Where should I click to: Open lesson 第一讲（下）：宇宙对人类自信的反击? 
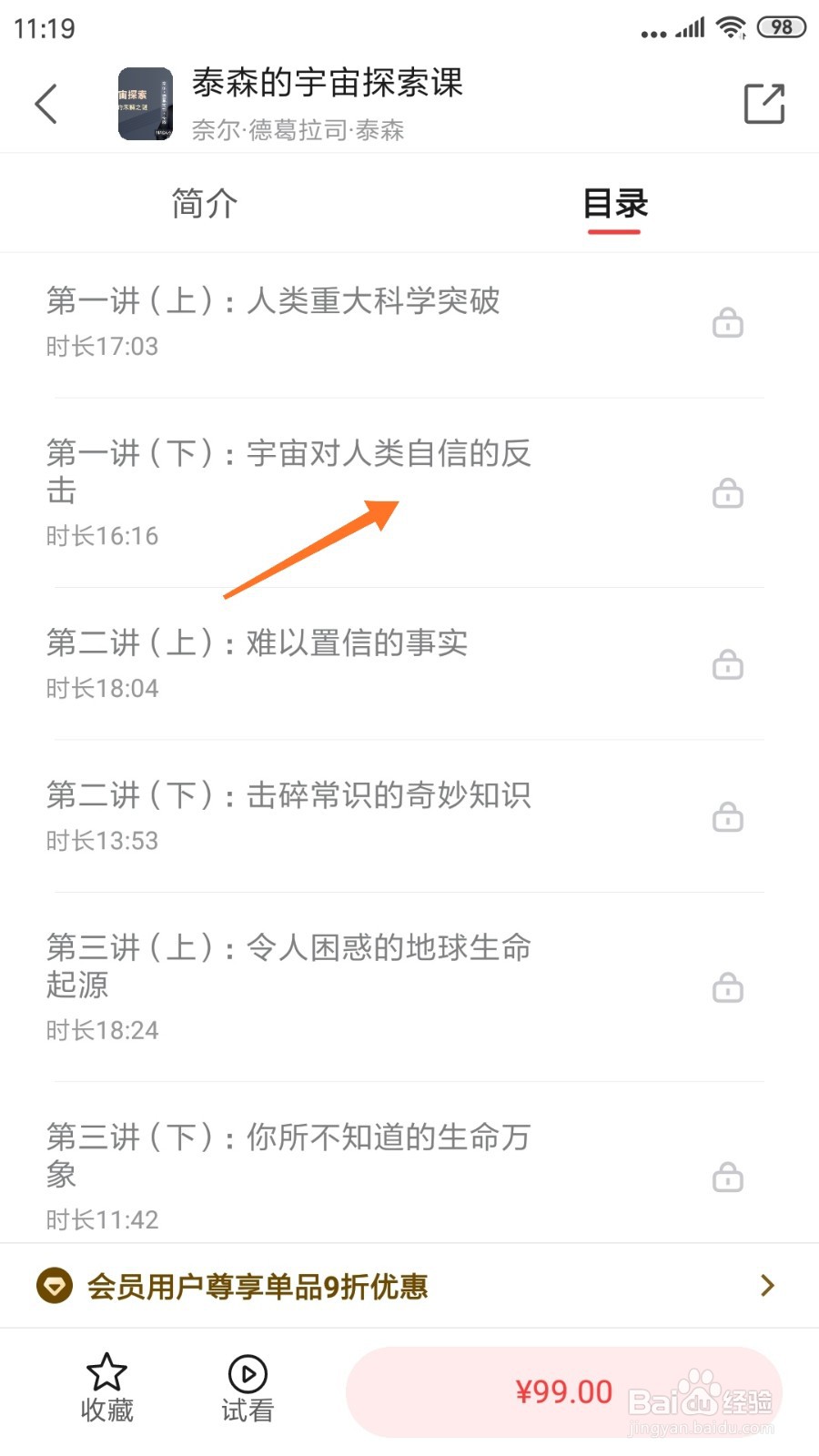pos(409,493)
